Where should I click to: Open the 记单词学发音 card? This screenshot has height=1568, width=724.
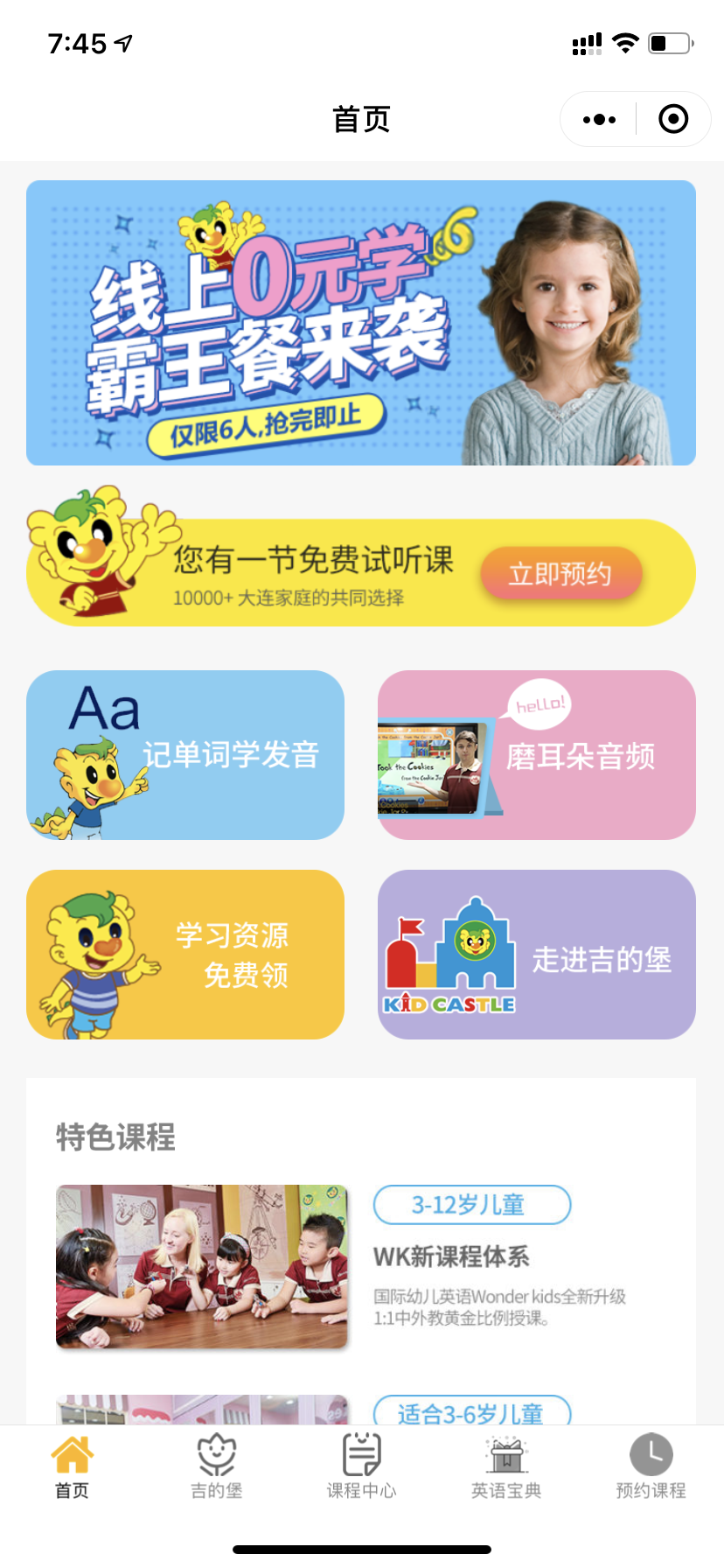pos(185,755)
